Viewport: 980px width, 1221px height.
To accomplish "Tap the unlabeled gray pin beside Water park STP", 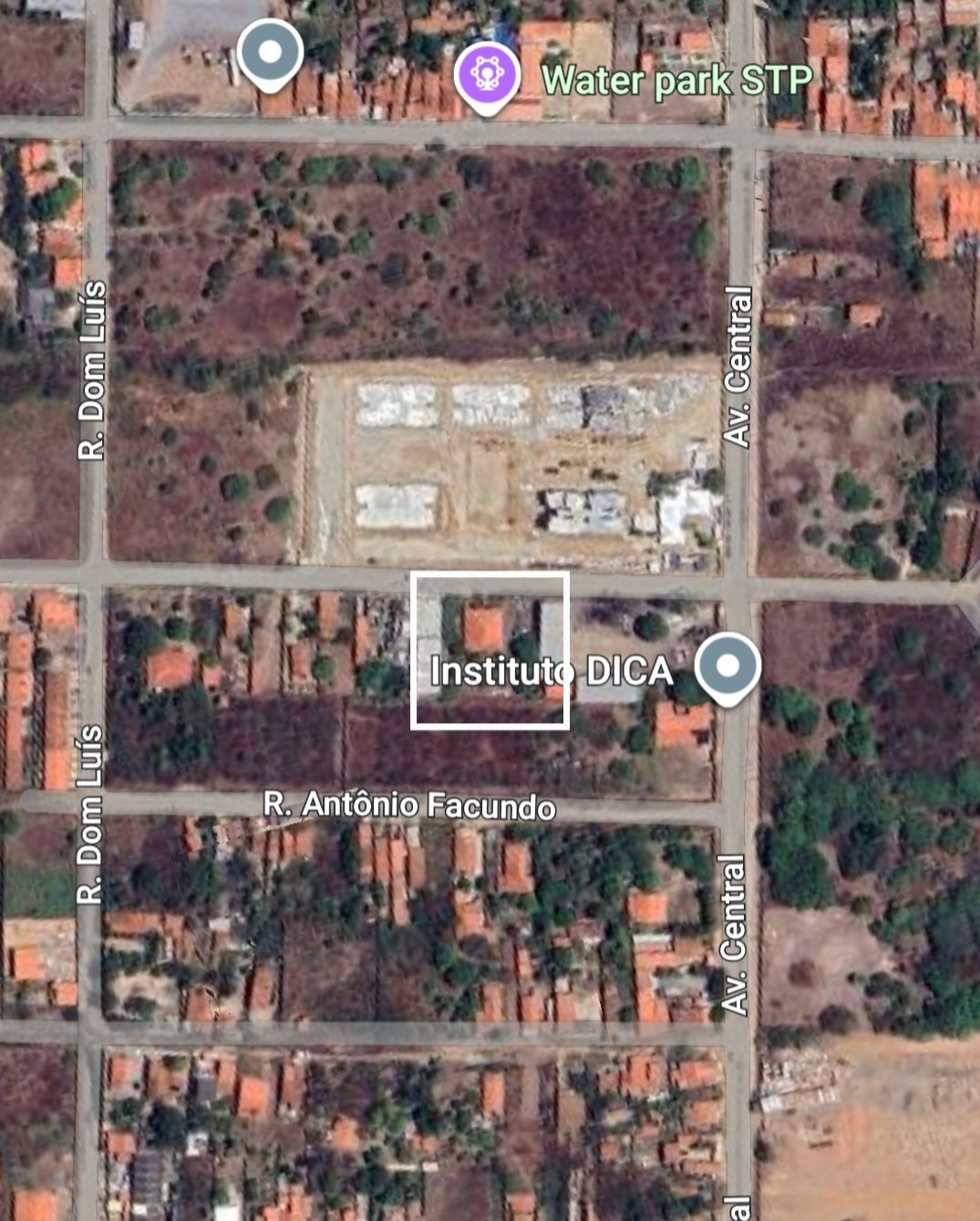I will click(270, 54).
